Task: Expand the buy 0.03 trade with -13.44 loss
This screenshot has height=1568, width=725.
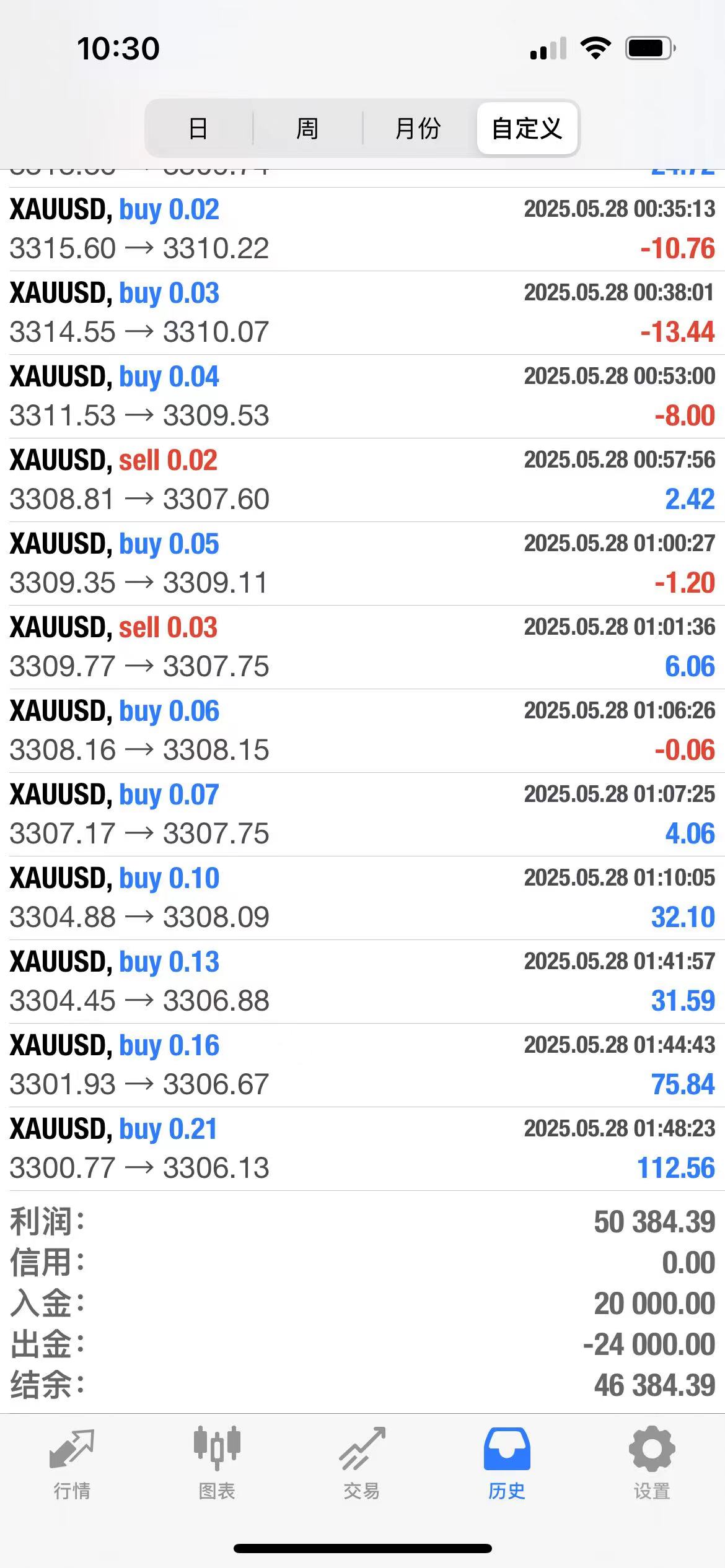Action: click(362, 313)
